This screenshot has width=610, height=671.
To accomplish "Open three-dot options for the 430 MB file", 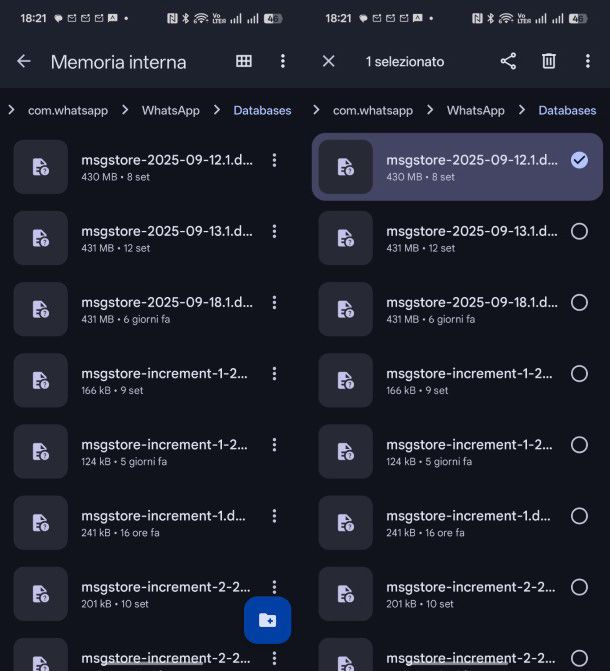I will pos(274,160).
